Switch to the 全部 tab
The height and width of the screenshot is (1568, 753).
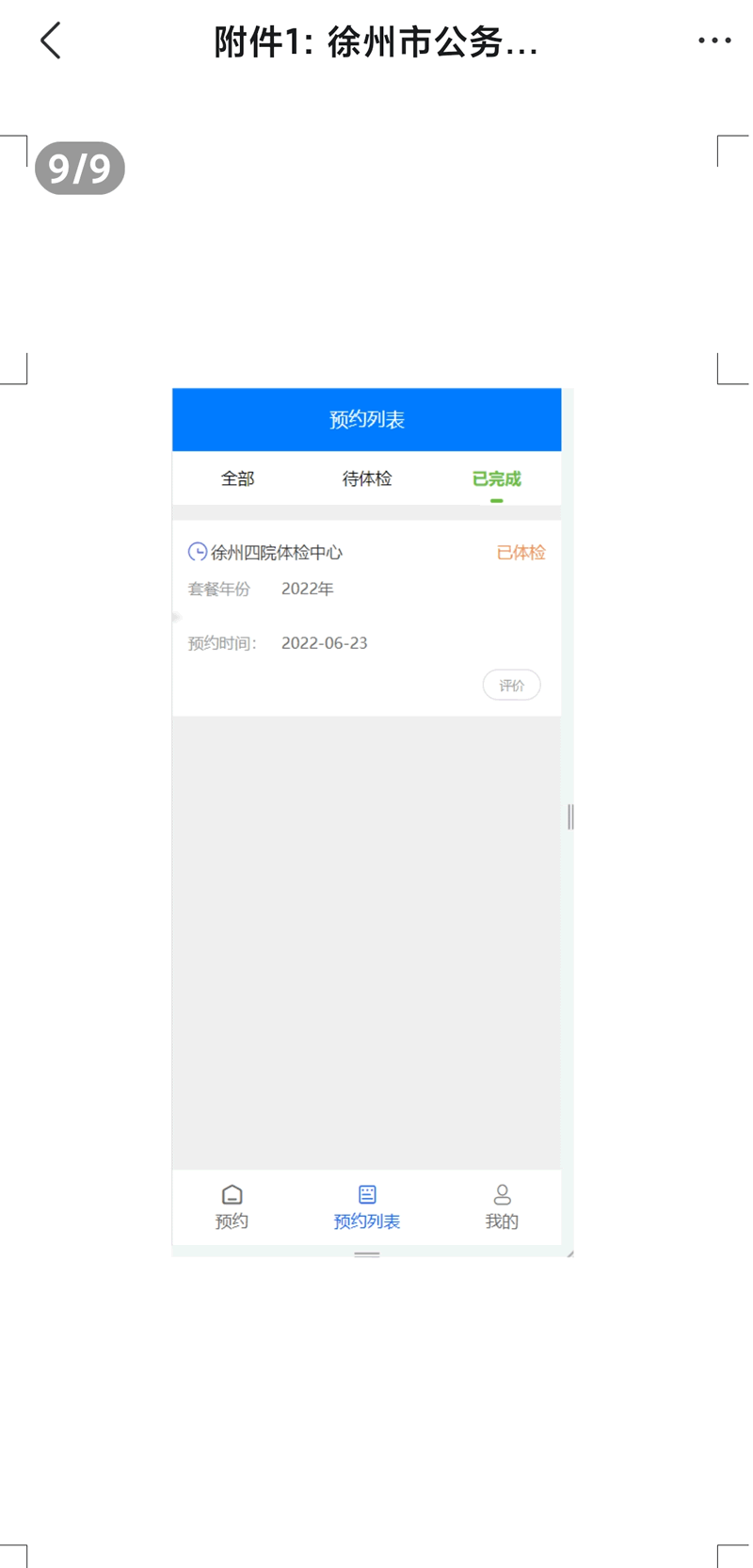tap(237, 478)
